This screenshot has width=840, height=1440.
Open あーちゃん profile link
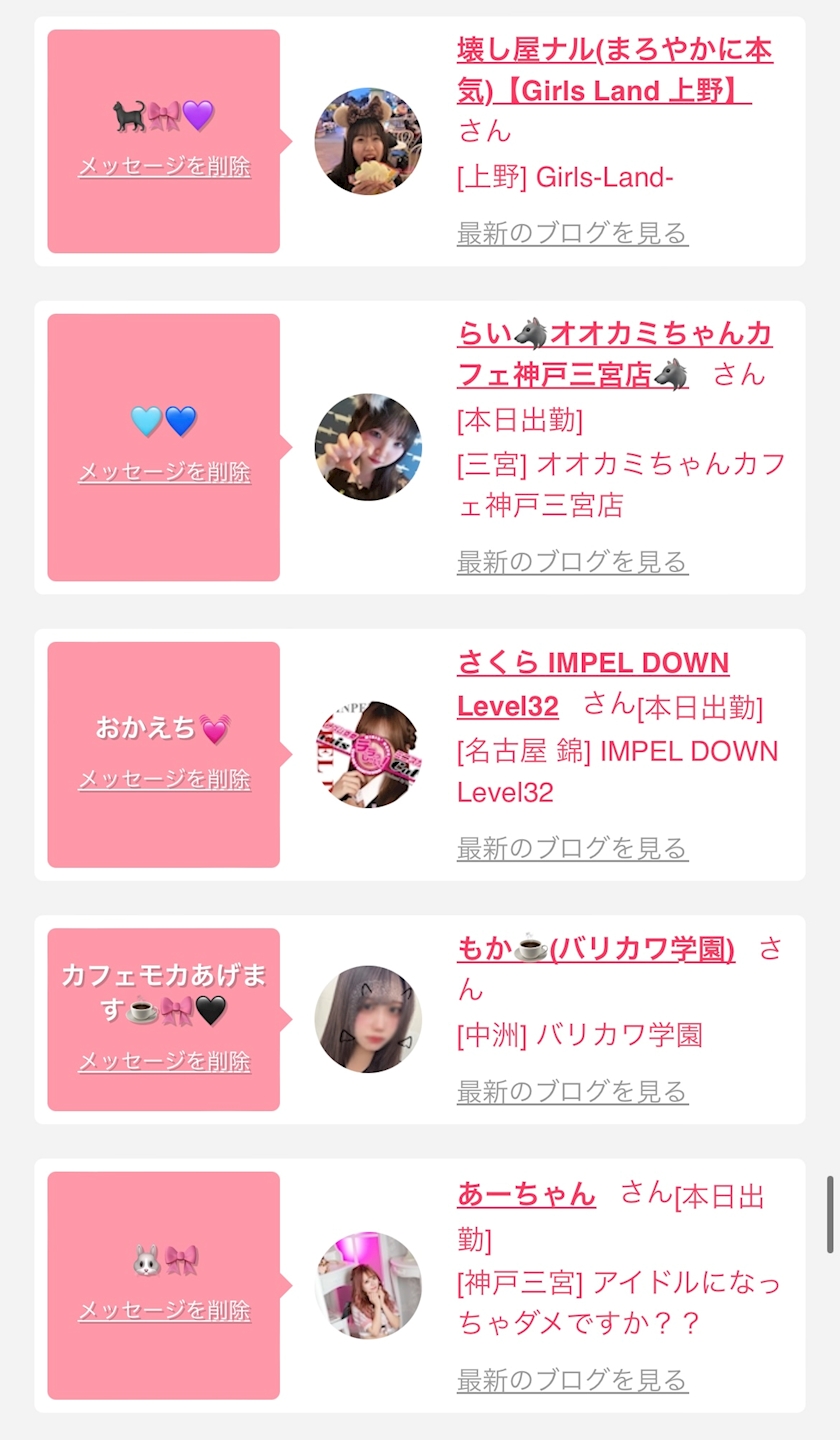click(x=526, y=1194)
